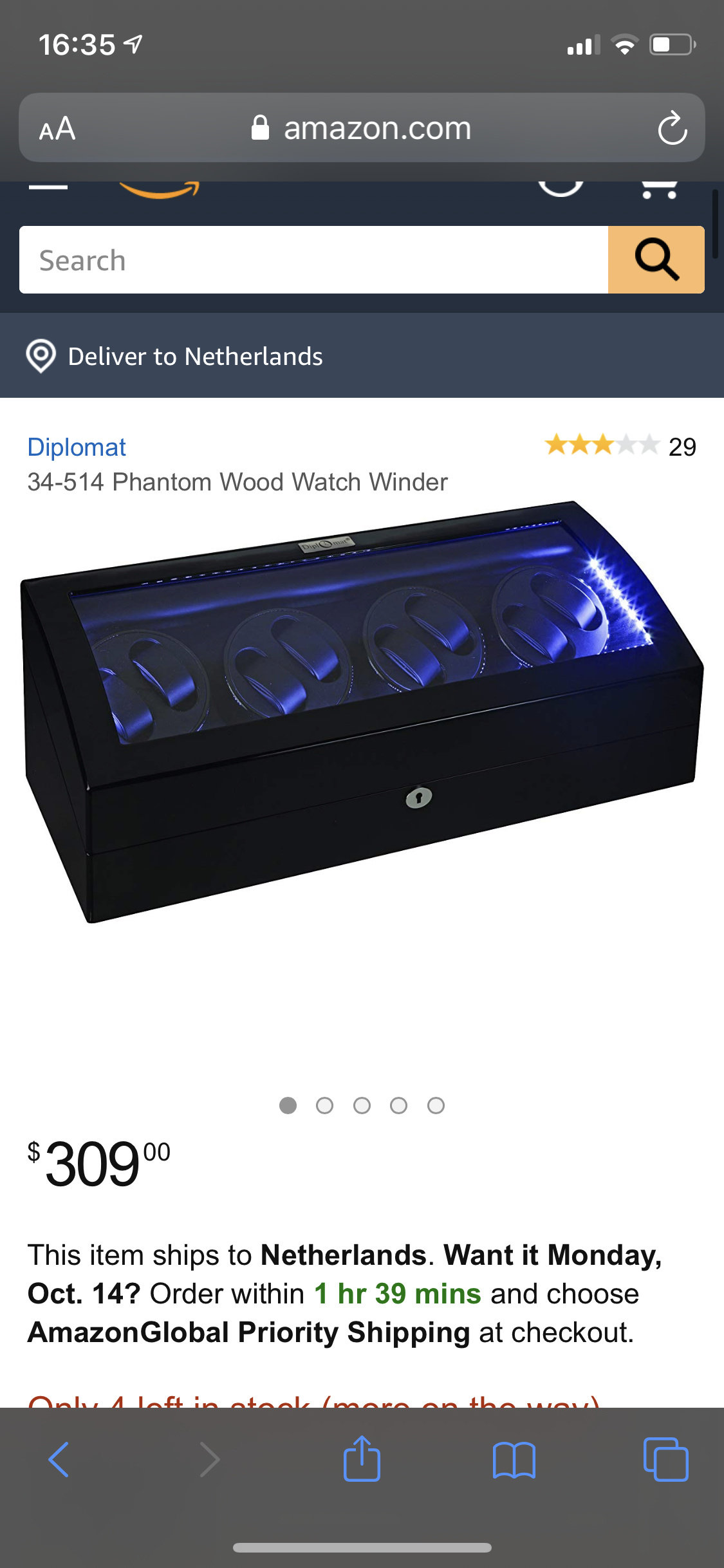This screenshot has width=724, height=1568.
Task: Open Safari bookmarks
Action: 514,1460
